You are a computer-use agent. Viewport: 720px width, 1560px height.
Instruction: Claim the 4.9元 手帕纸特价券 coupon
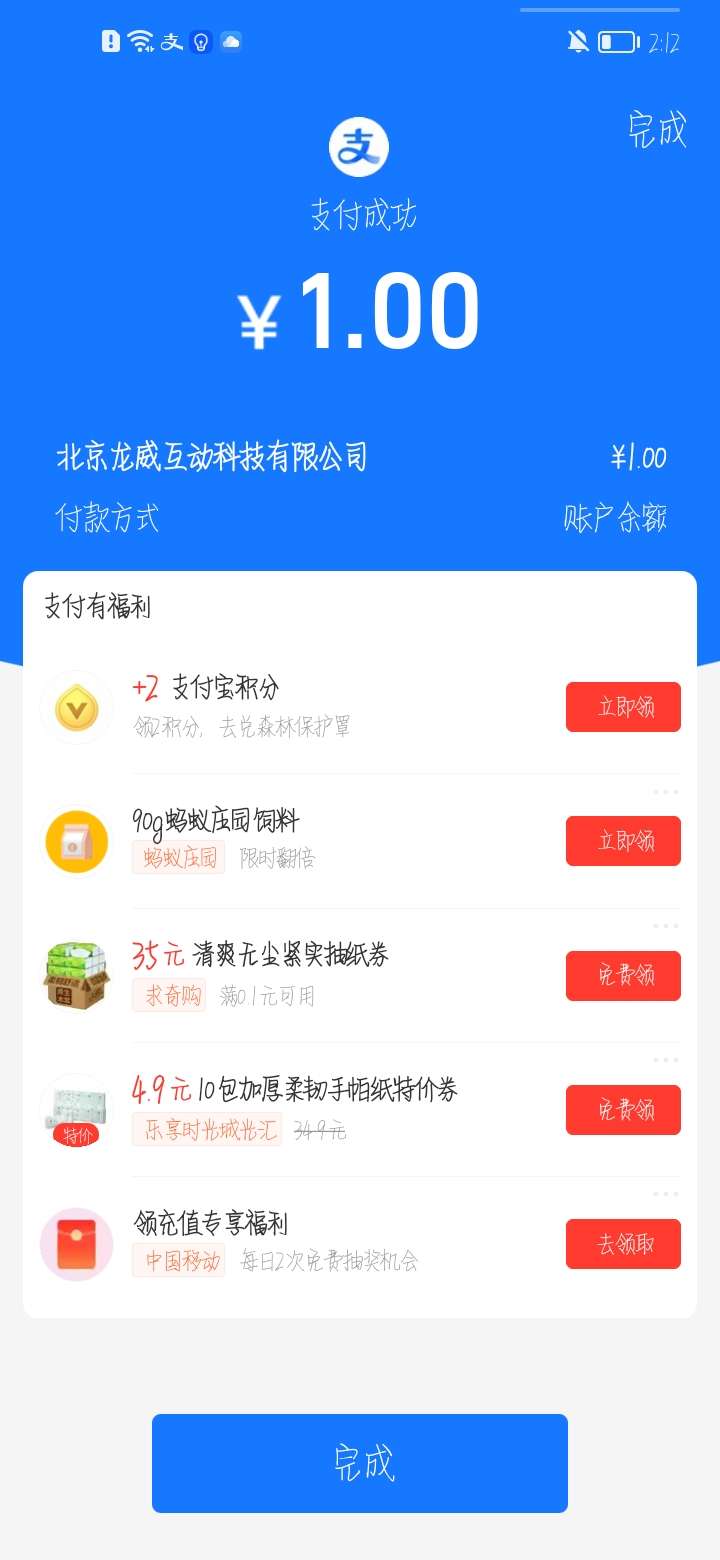pos(623,1110)
